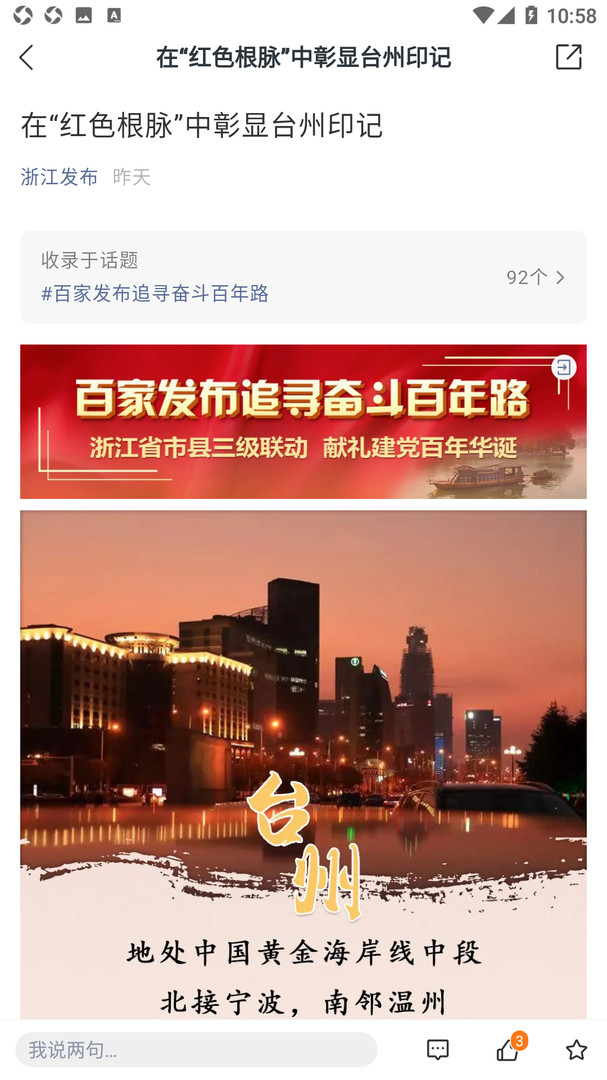Open the 百家发布追寻奋斗百年路 banner image
The image size is (607, 1080).
click(x=303, y=421)
